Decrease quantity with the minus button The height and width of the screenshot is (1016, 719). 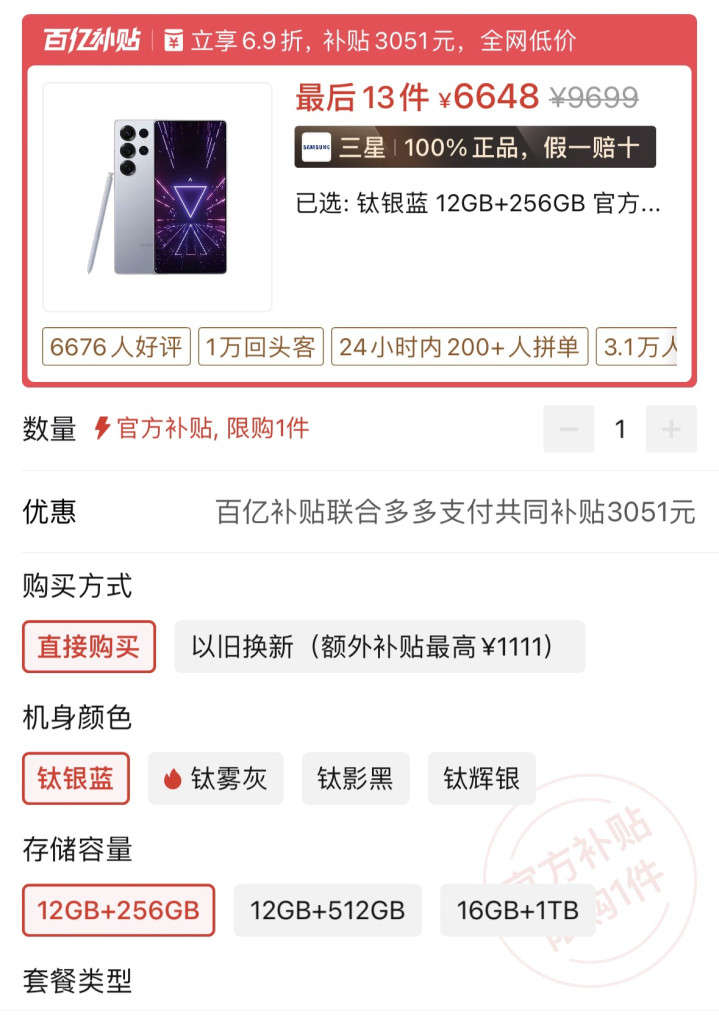(x=569, y=430)
